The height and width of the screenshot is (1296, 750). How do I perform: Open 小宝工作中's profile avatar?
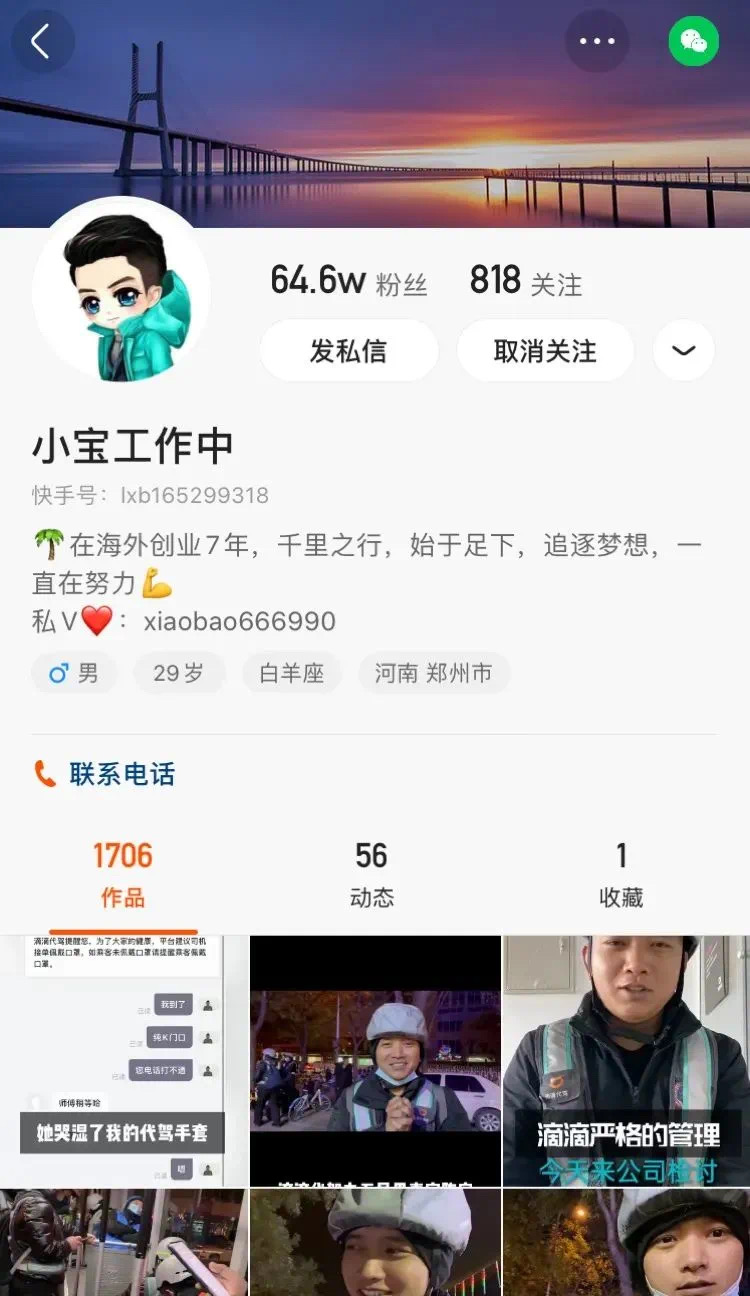[121, 290]
